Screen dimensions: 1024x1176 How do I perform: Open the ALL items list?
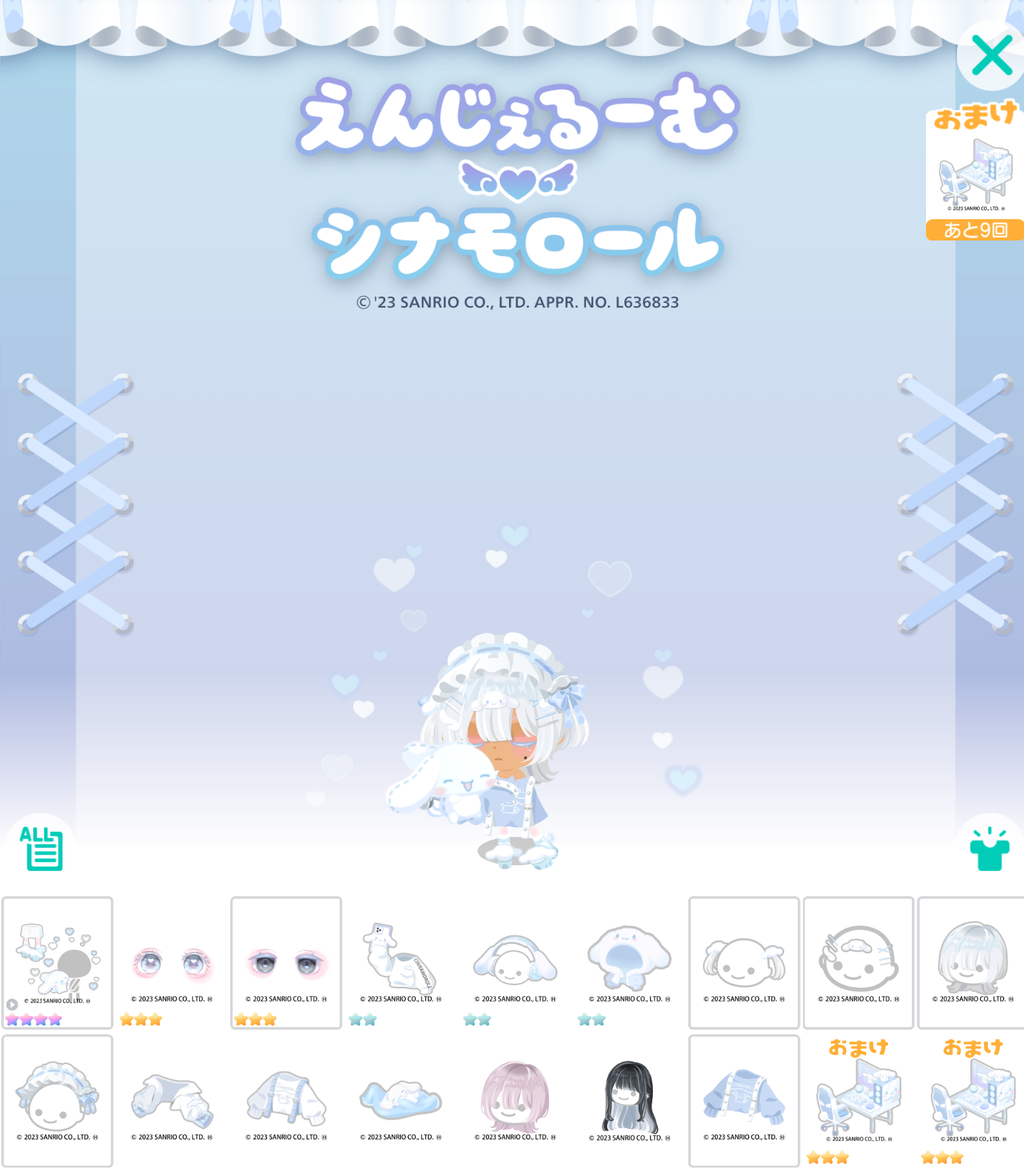pos(43,848)
